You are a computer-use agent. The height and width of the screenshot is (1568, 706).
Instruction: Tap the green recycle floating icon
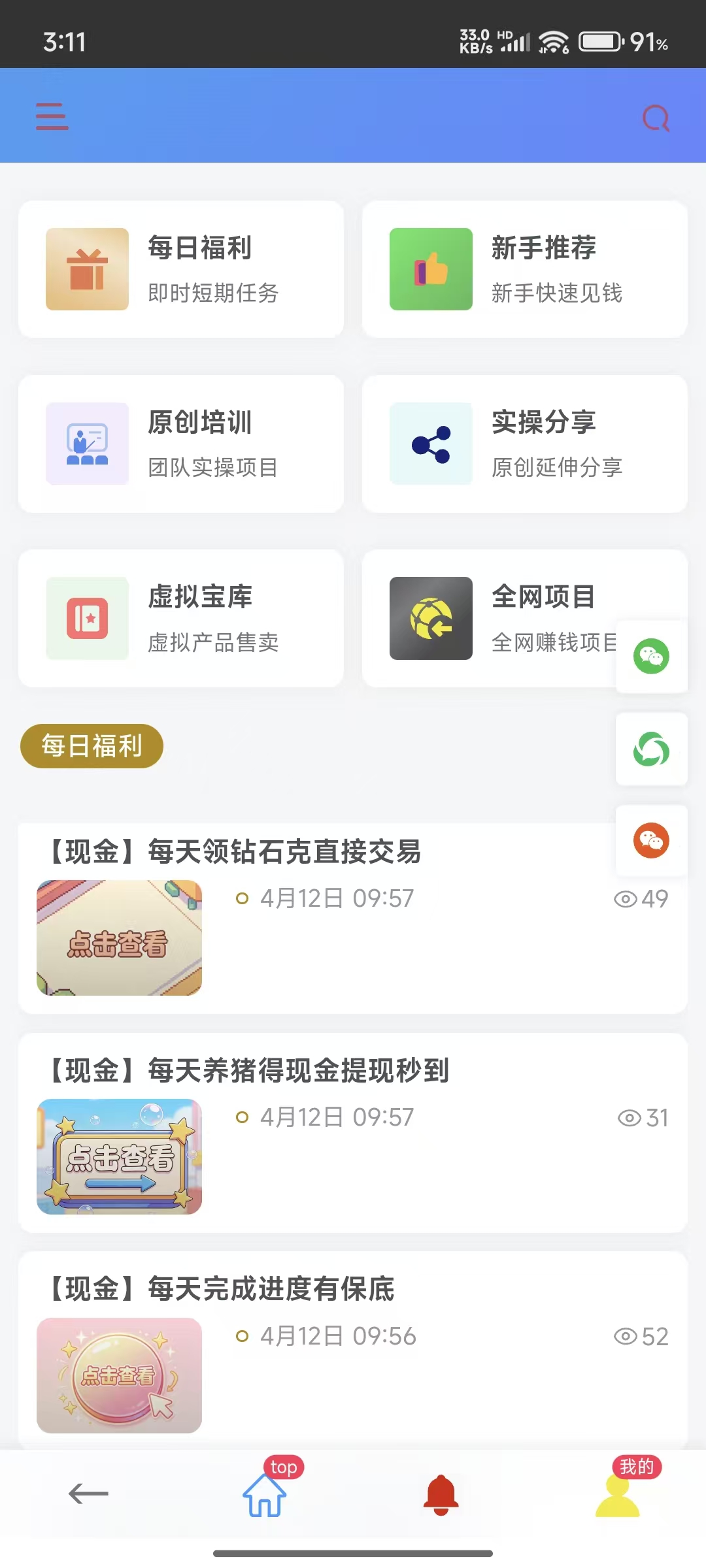652,749
